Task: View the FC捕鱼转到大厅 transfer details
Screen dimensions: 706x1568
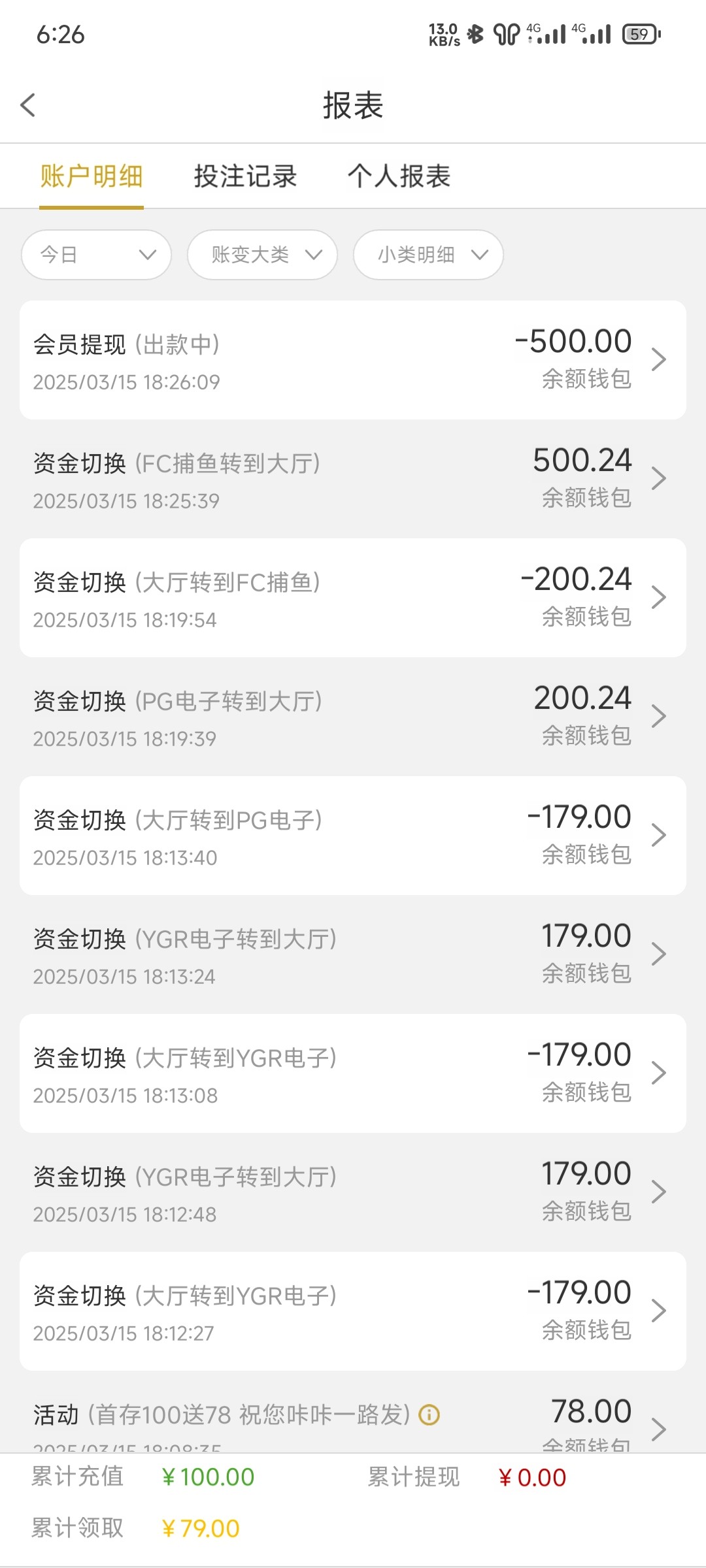Action: (x=353, y=479)
